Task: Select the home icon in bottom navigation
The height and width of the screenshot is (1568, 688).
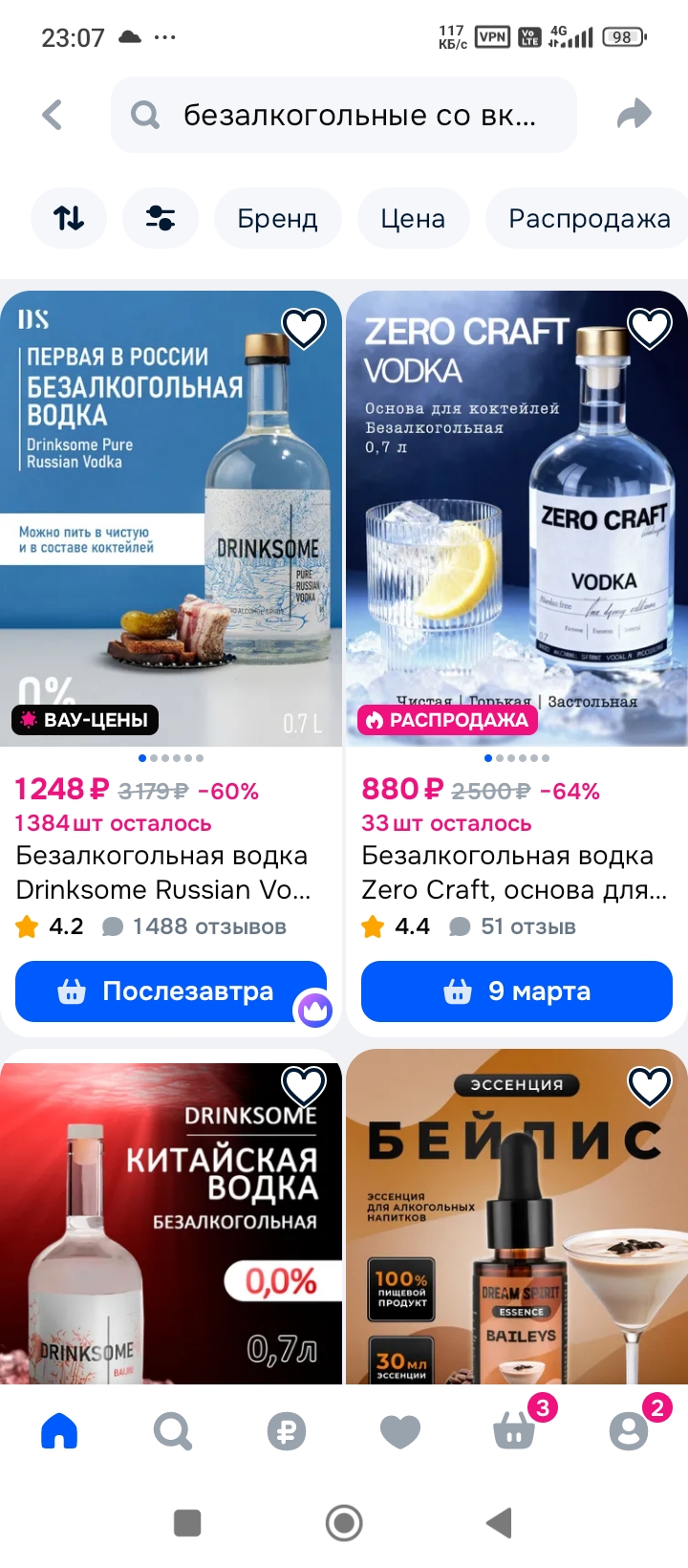Action: 59,1430
